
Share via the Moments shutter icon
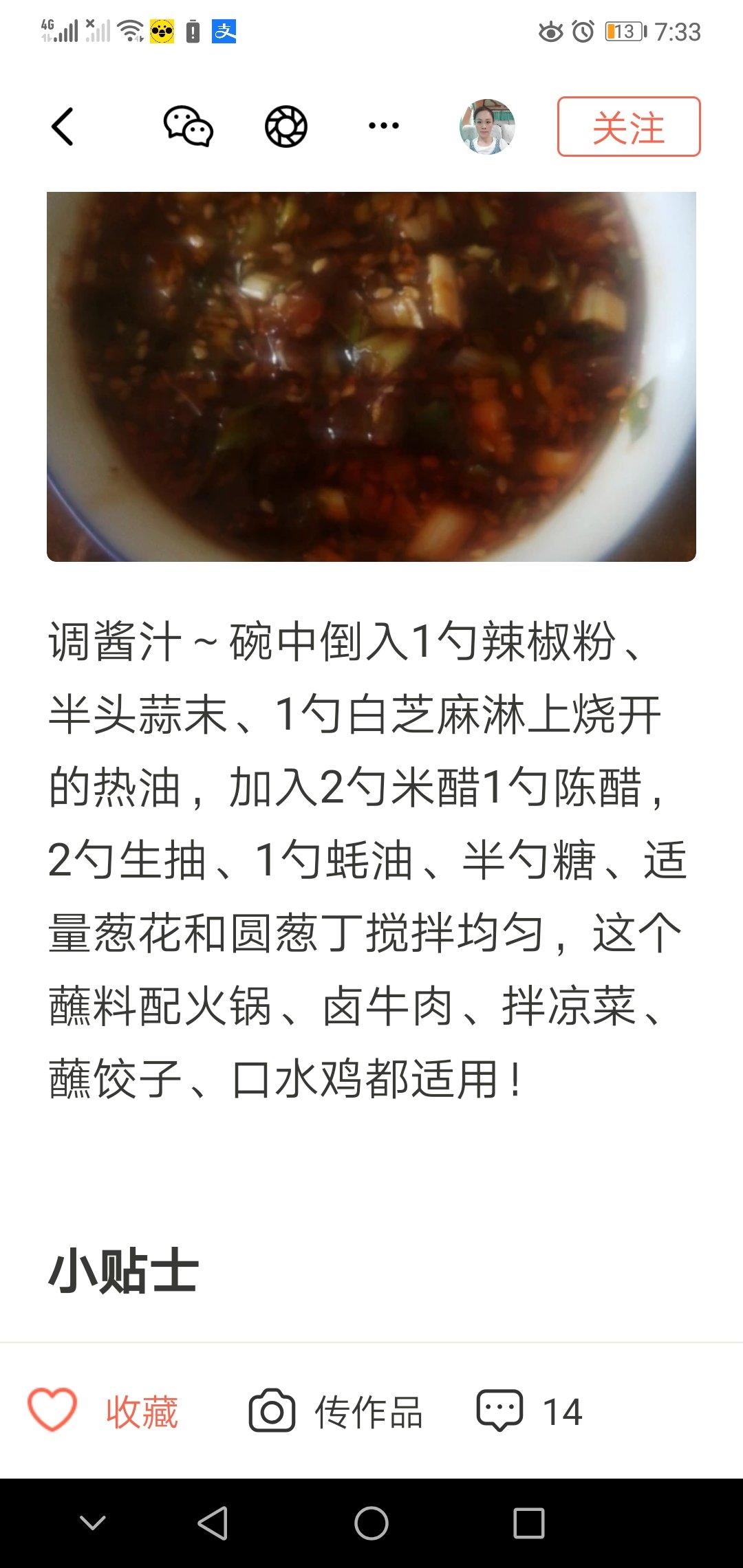pyautogui.click(x=286, y=127)
